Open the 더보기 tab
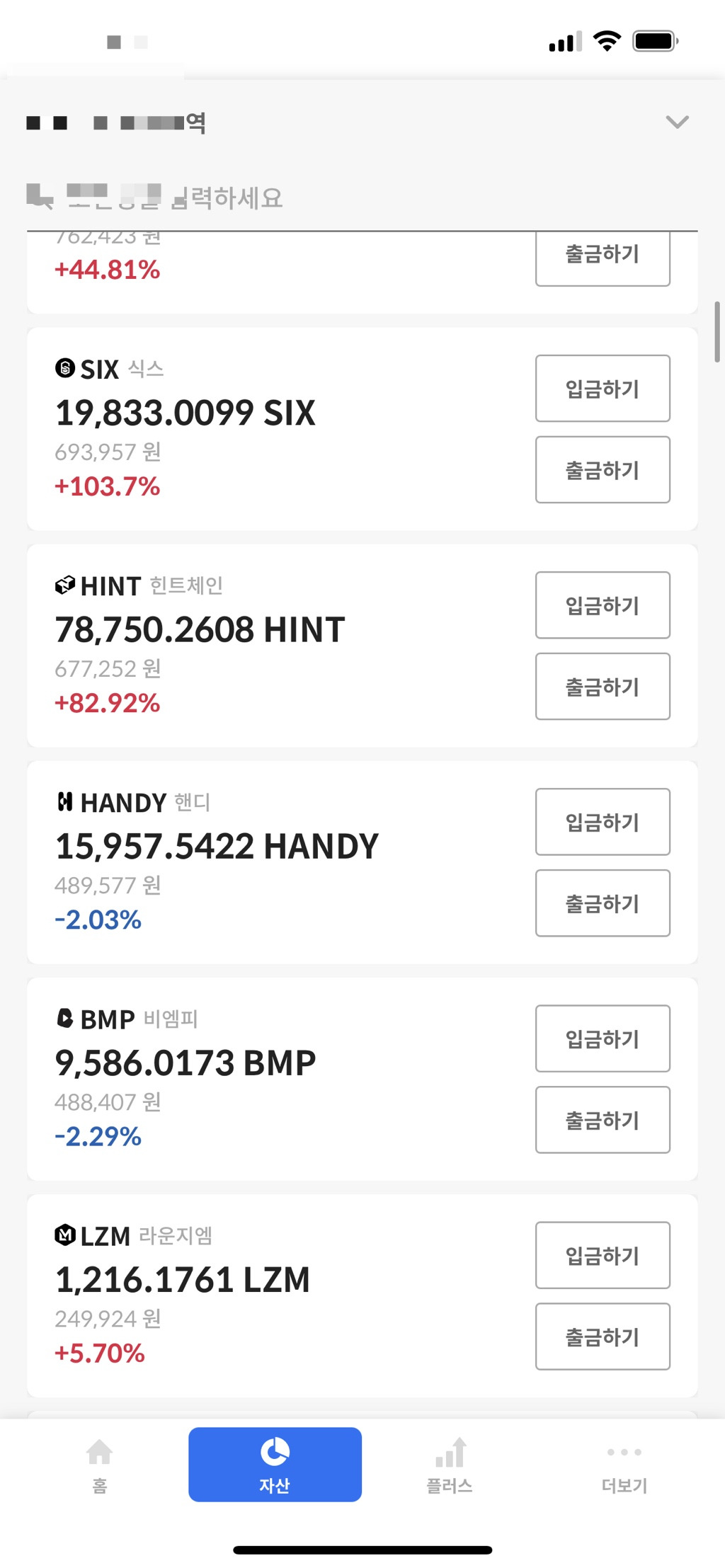The height and width of the screenshot is (1568, 725). pyautogui.click(x=624, y=1464)
